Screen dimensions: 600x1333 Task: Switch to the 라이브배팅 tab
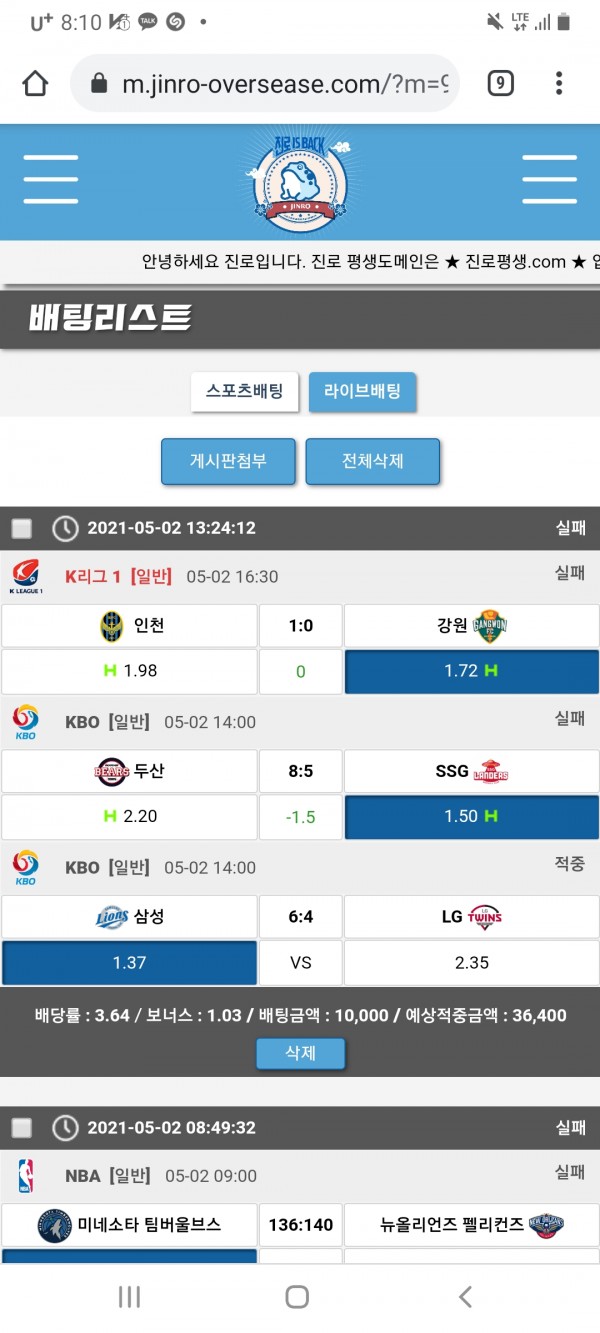click(362, 392)
